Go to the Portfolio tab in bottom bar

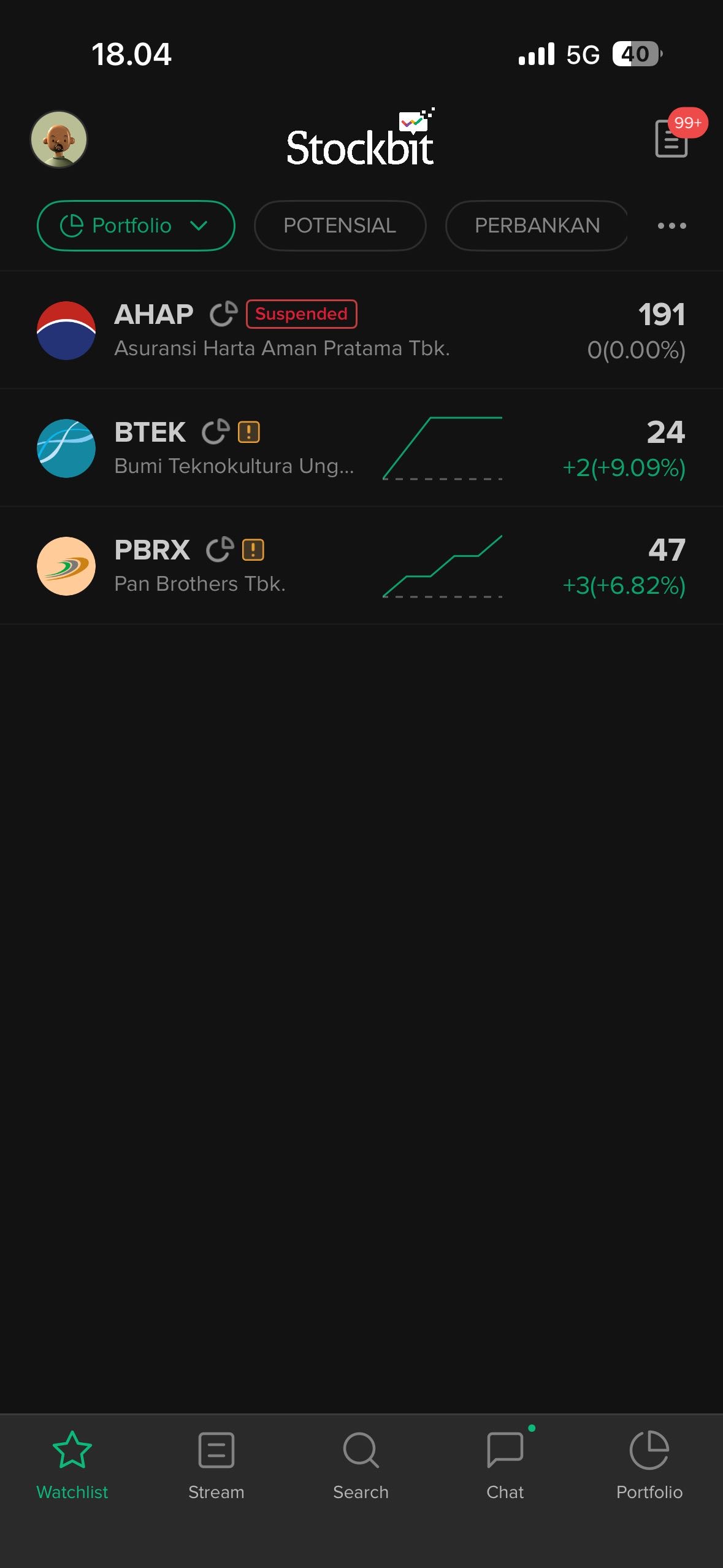649,1464
